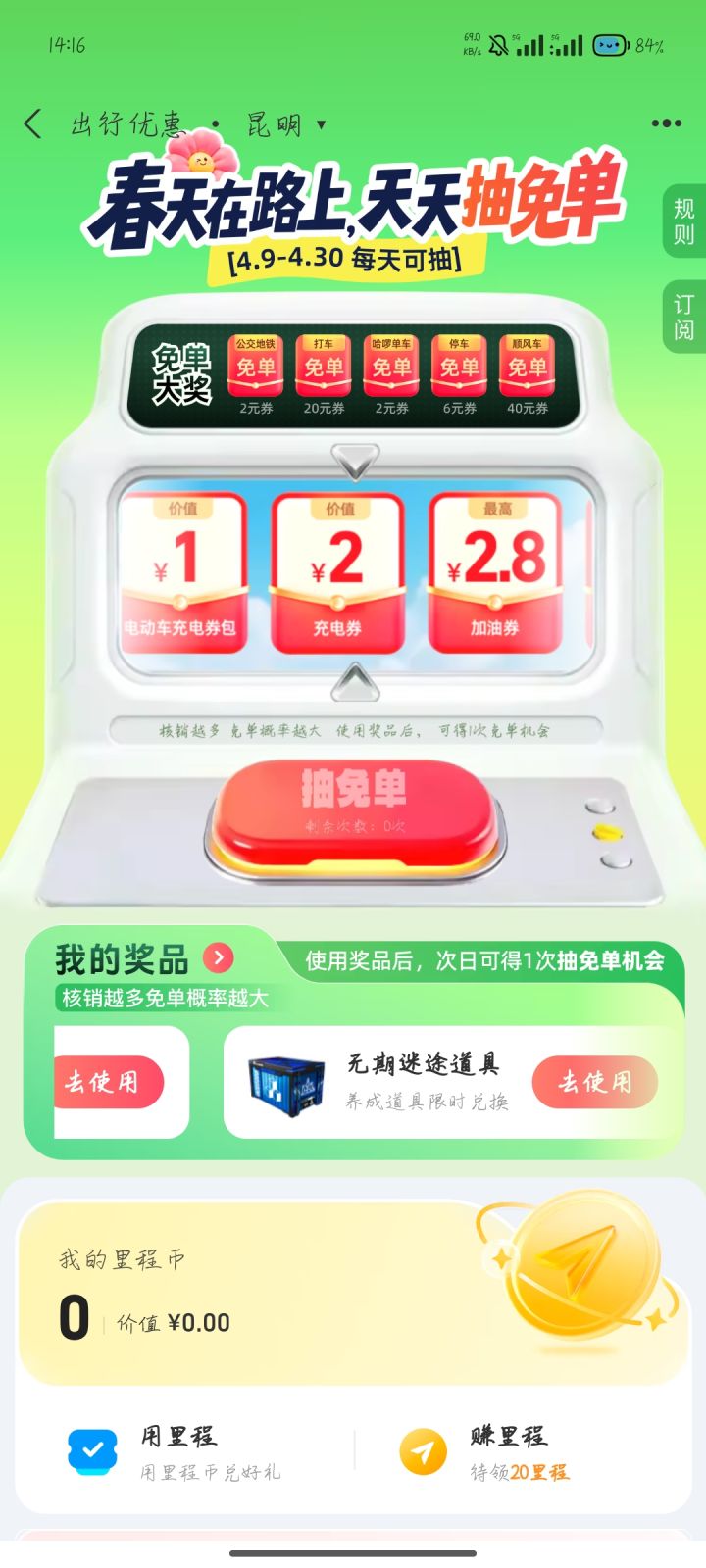Open 我的奖品 with the red arrow icon

[x=218, y=959]
